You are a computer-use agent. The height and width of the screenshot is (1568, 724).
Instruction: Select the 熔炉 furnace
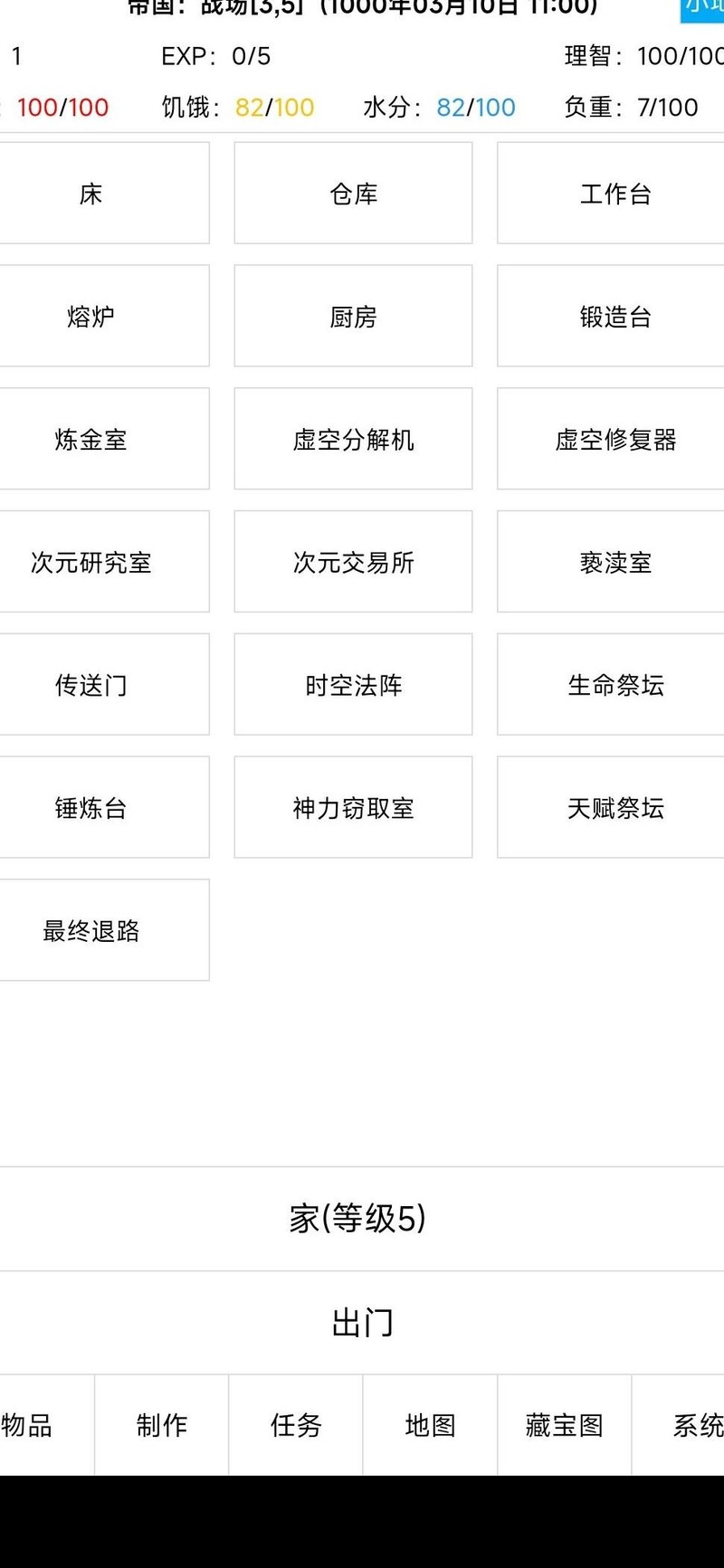pos(90,317)
